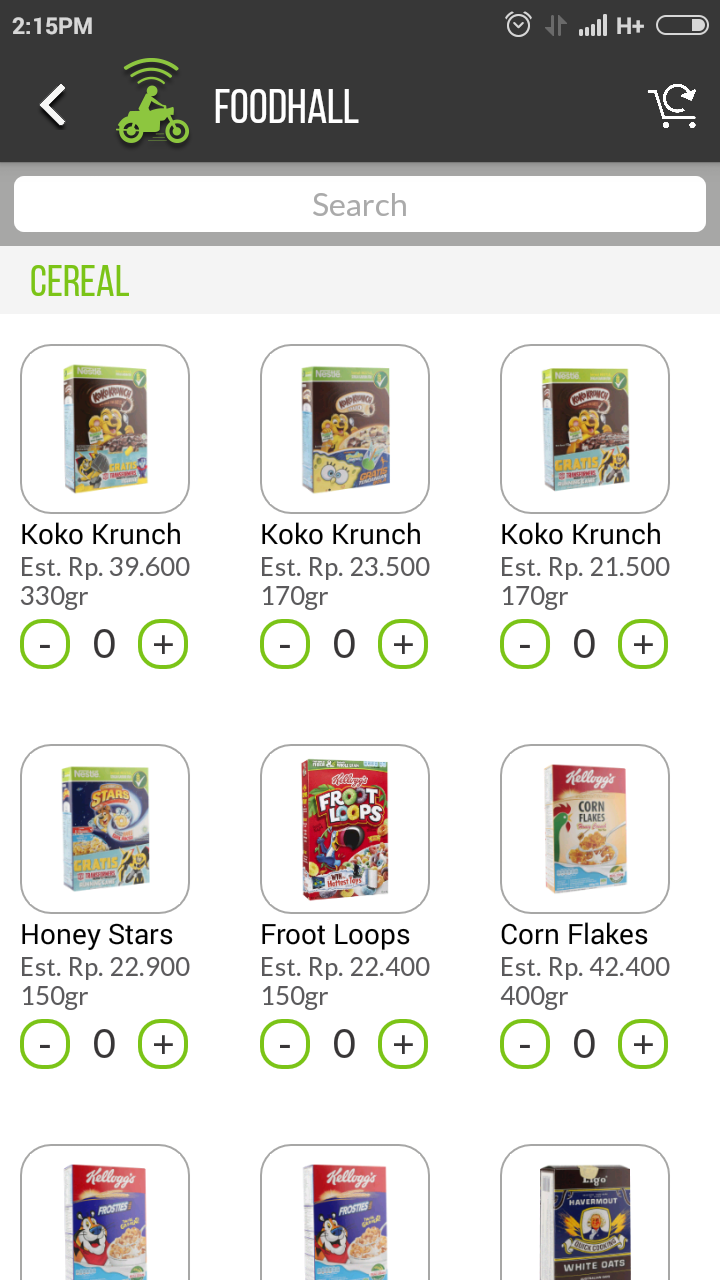This screenshot has width=720, height=1280.
Task: Open the Koko Krunch 330gr product image
Action: pyautogui.click(x=105, y=429)
